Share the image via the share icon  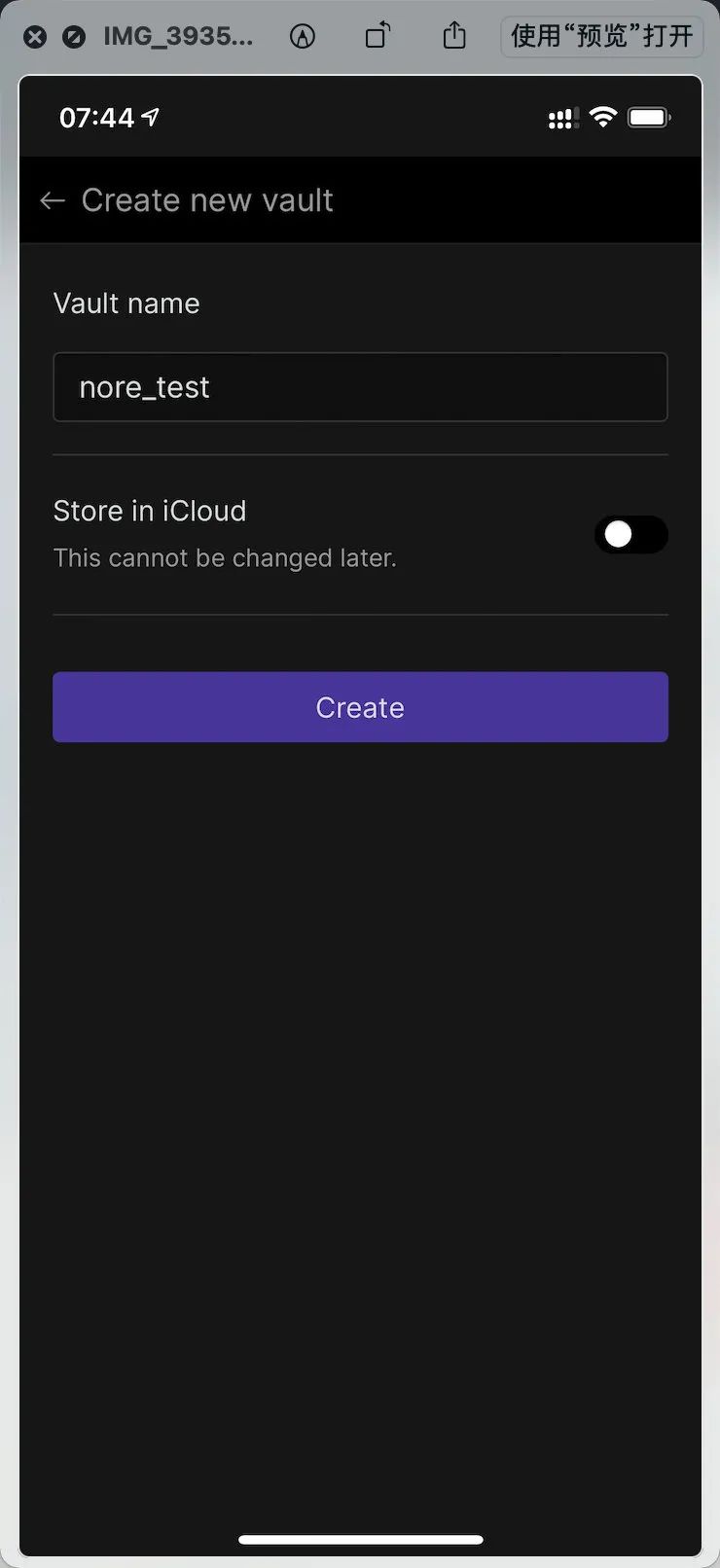pyautogui.click(x=454, y=37)
